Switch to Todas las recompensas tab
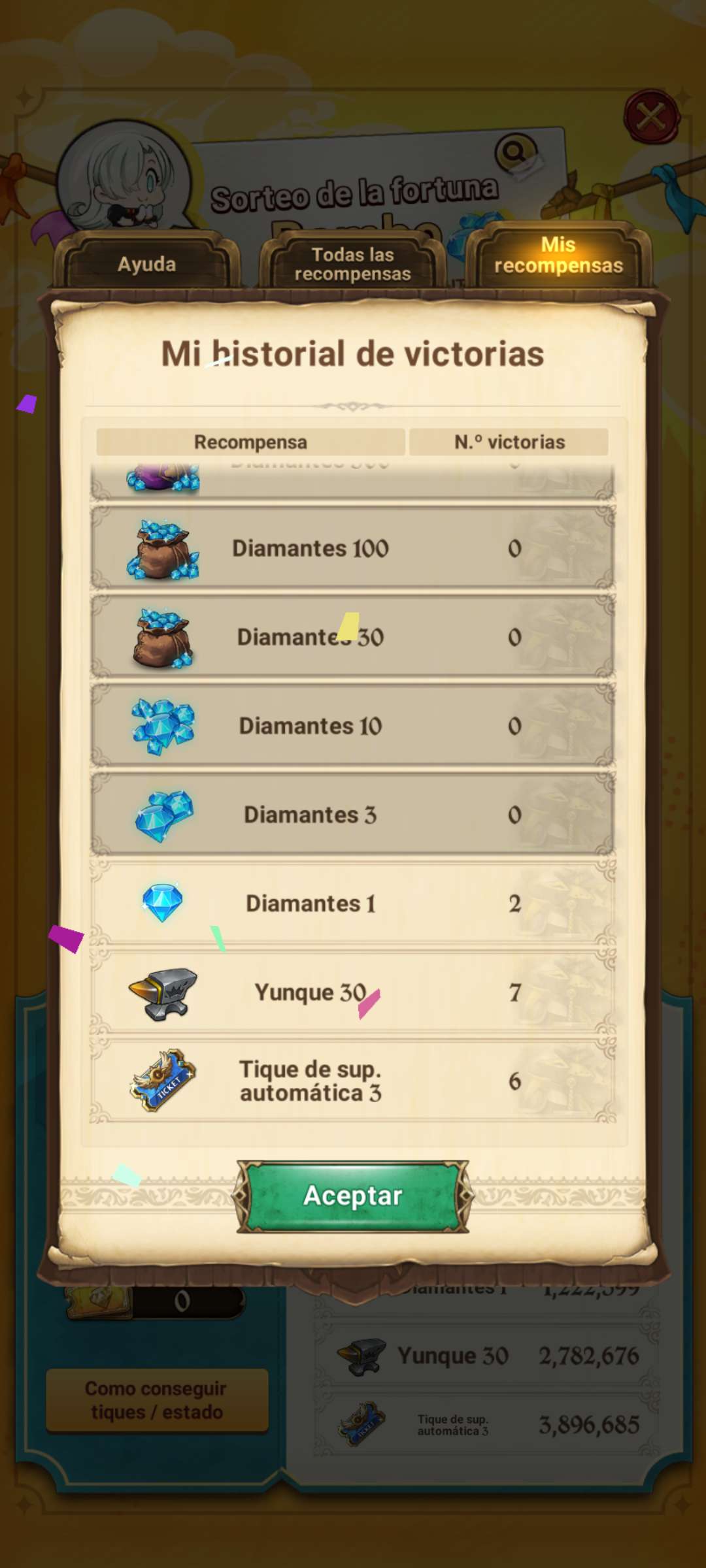 coord(352,264)
